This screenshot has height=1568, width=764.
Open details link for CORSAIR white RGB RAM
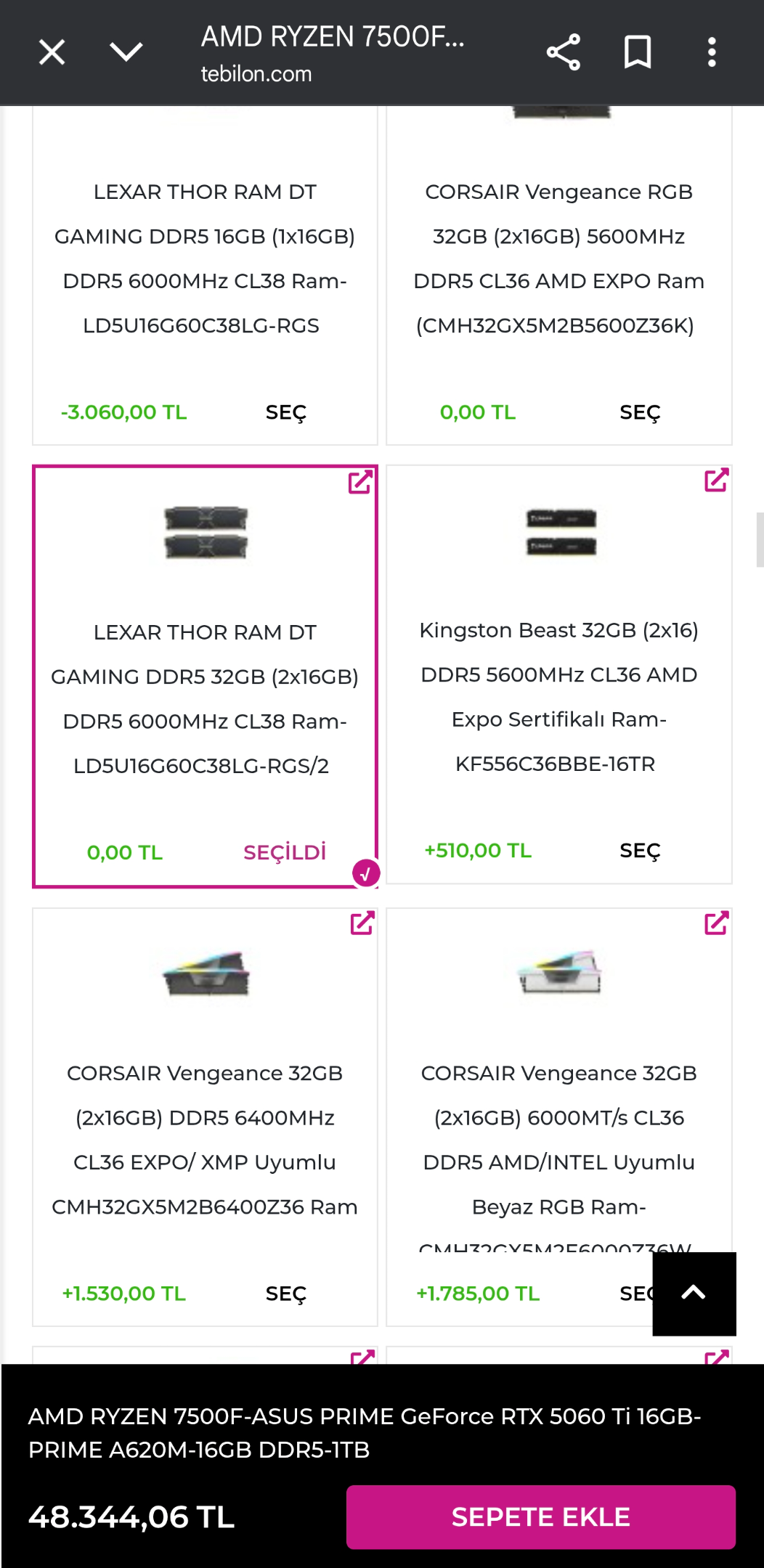click(x=716, y=923)
